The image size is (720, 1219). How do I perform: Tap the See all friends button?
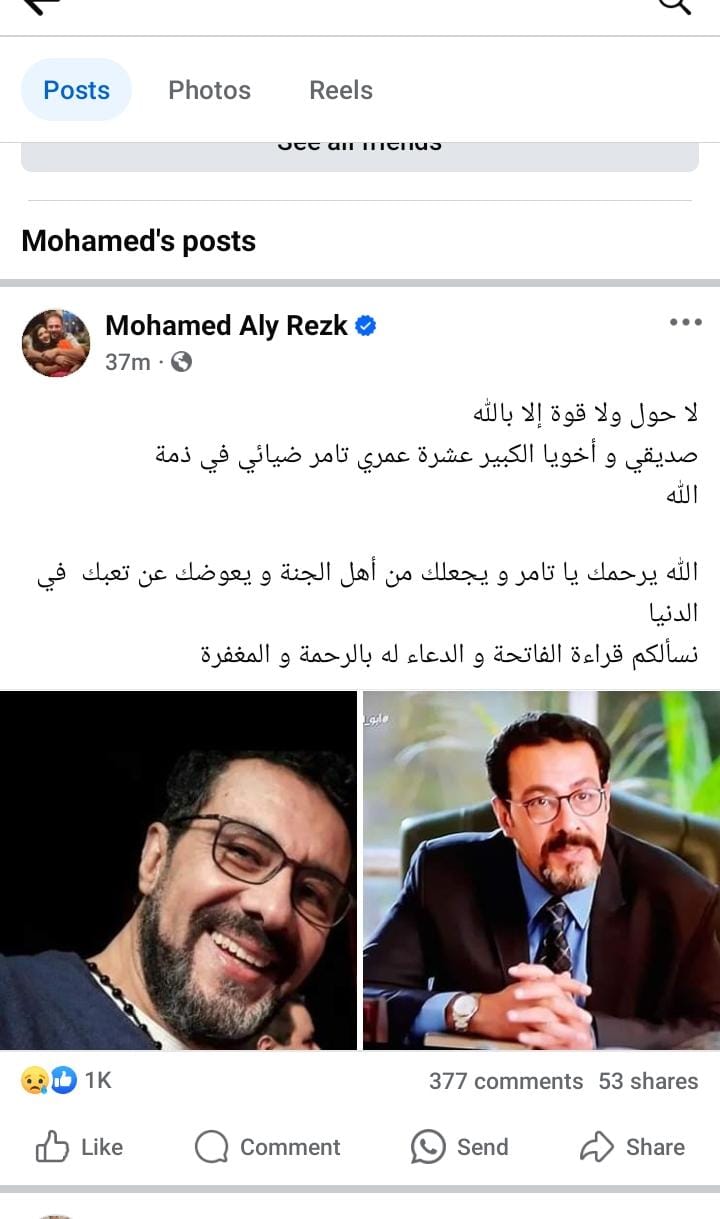click(x=359, y=152)
